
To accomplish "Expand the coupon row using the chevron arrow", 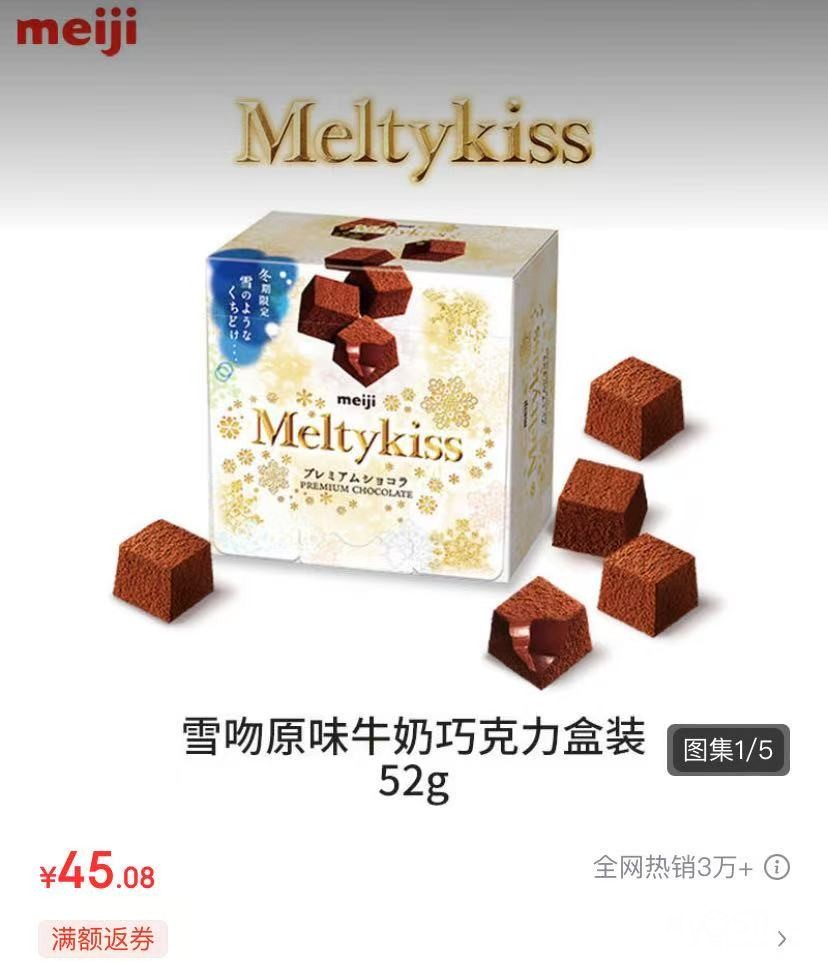I will (x=781, y=938).
